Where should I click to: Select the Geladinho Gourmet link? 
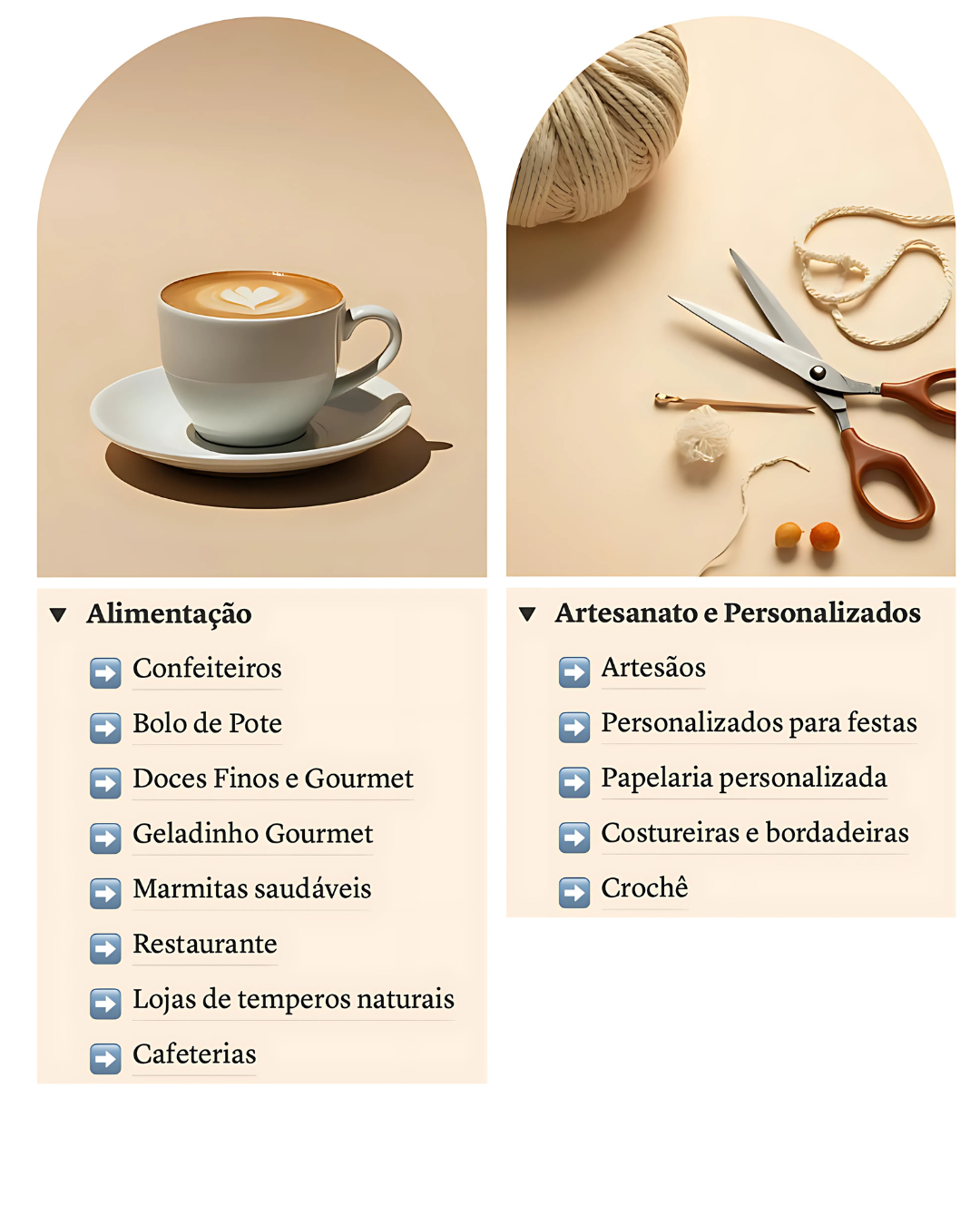coord(252,835)
